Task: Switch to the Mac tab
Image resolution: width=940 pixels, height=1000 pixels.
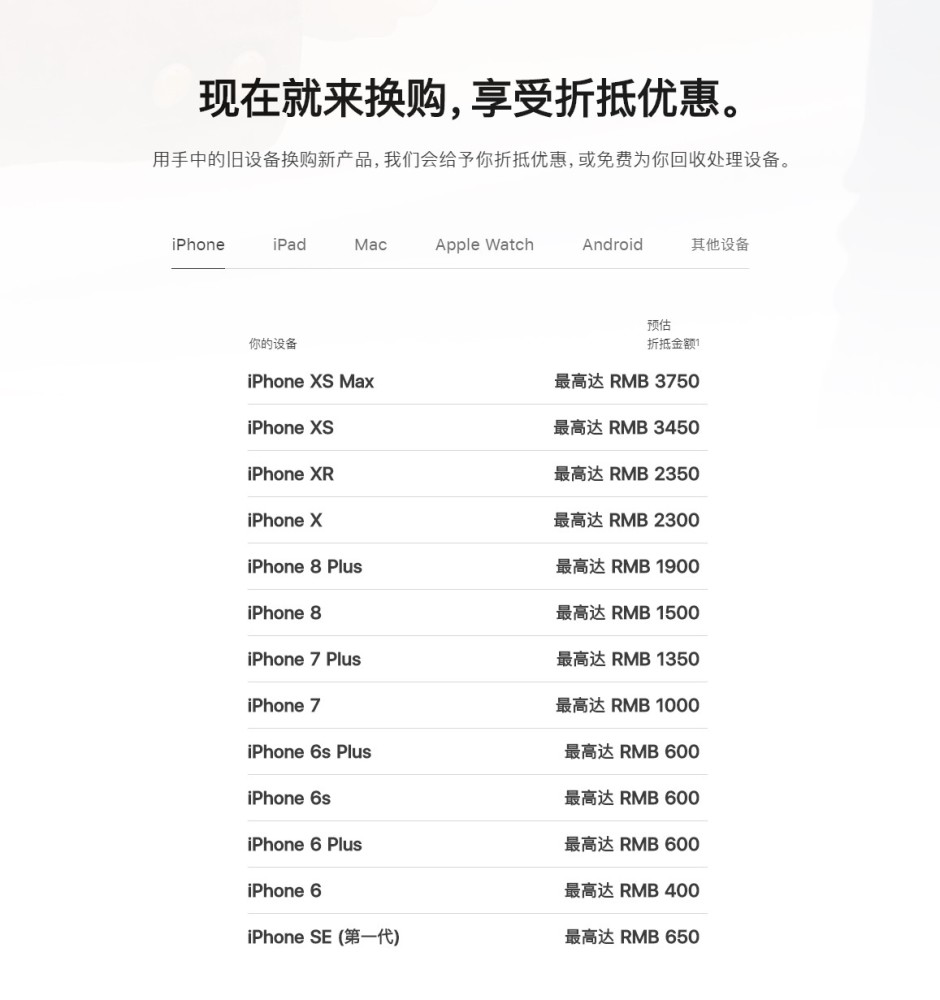Action: point(370,245)
